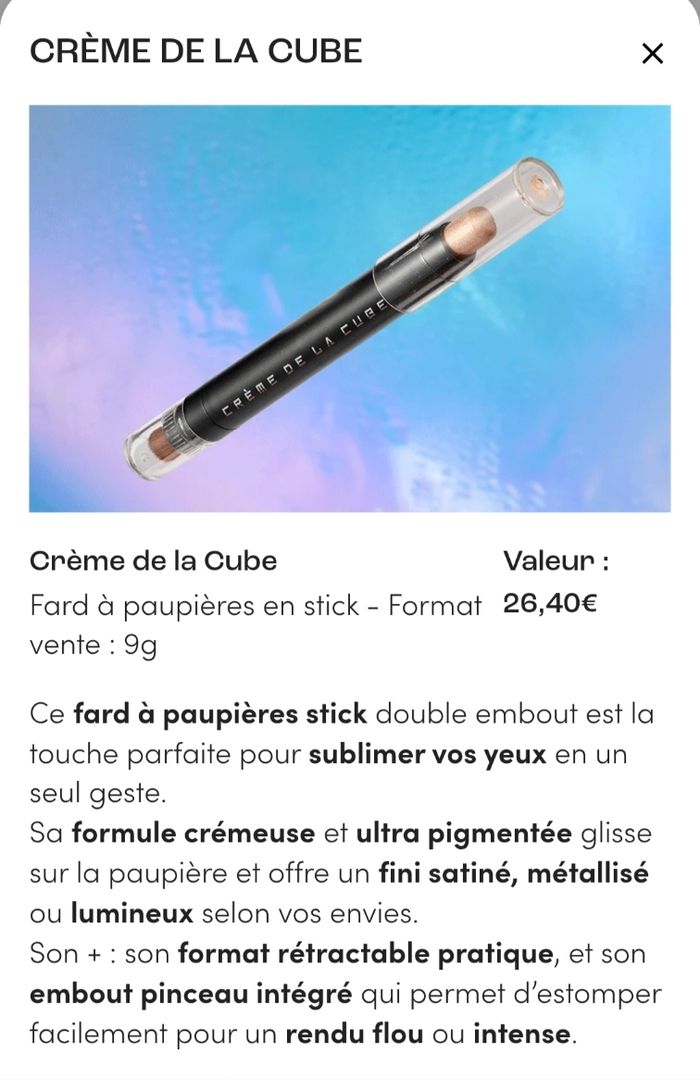
Task: Close the Crème de la Cube product sheet
Action: point(652,53)
